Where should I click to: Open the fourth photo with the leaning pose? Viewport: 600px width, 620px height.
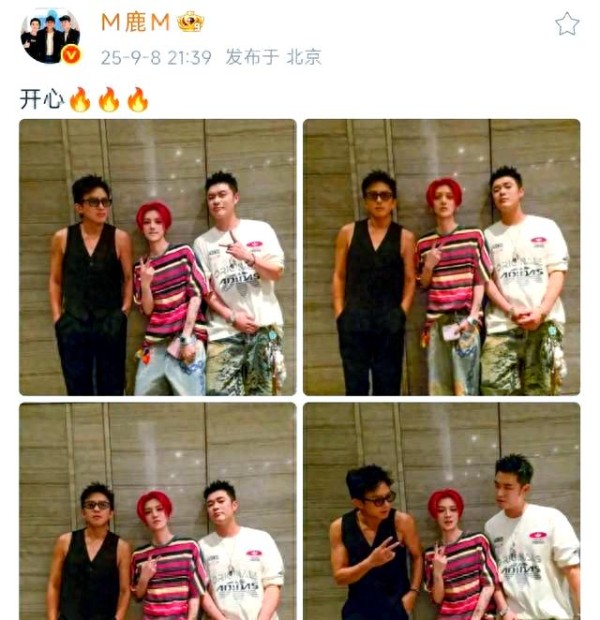click(441, 511)
